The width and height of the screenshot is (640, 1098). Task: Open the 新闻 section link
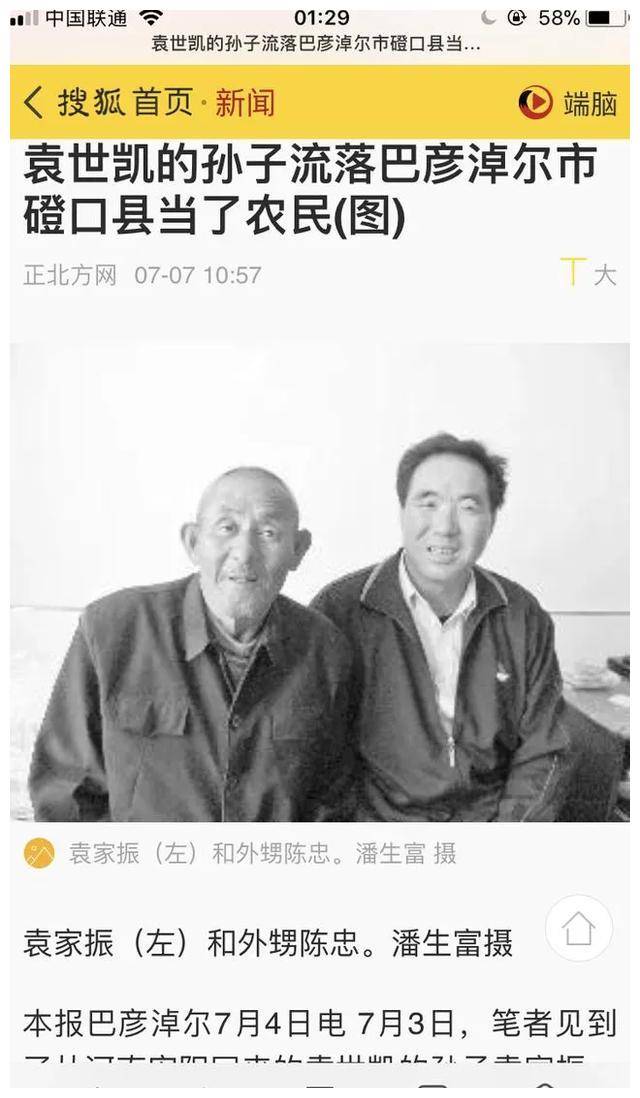[x=244, y=102]
